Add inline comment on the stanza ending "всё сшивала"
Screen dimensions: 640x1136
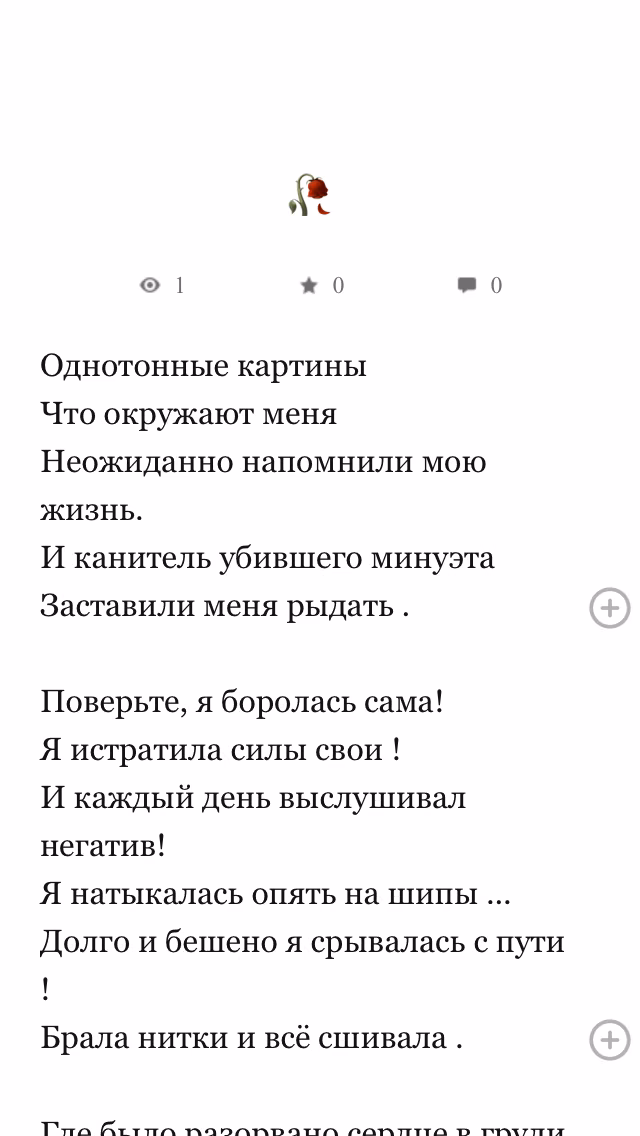(609, 1040)
